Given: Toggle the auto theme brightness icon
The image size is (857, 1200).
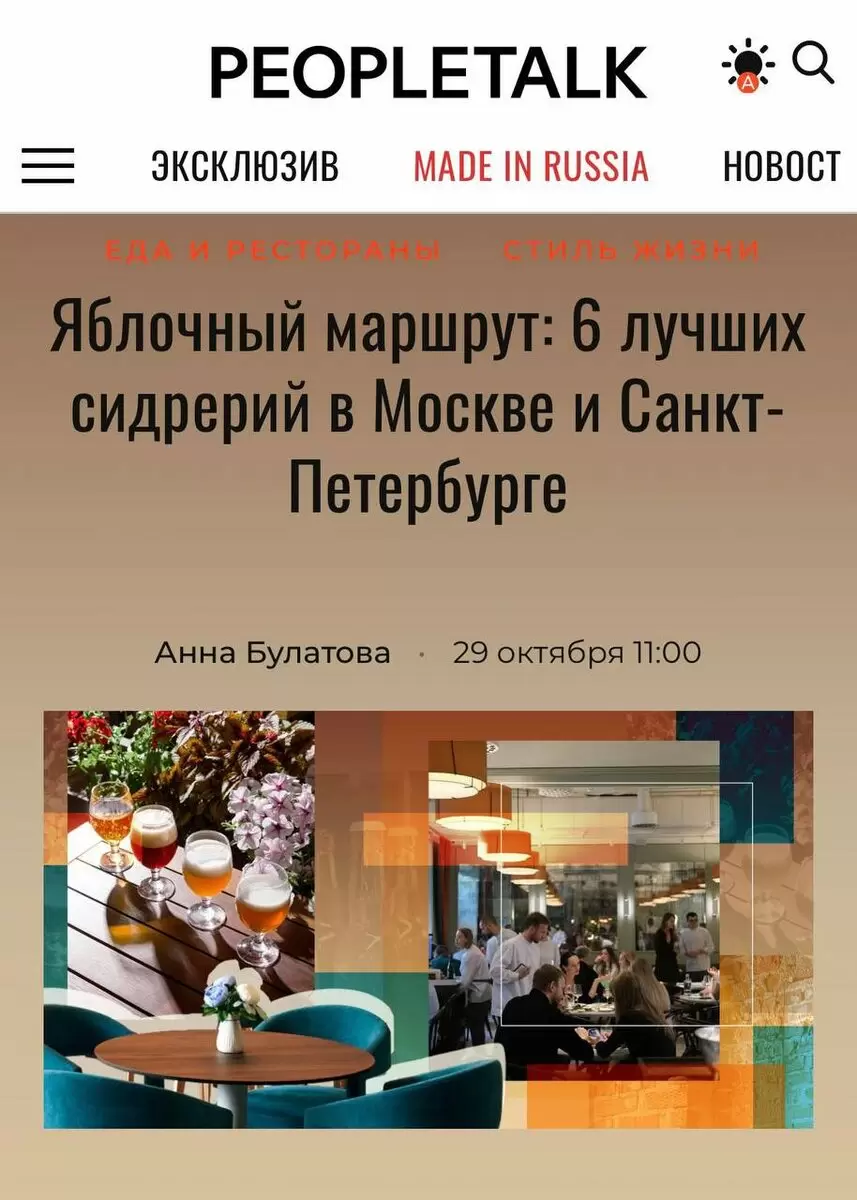Looking at the screenshot, I should click(747, 67).
